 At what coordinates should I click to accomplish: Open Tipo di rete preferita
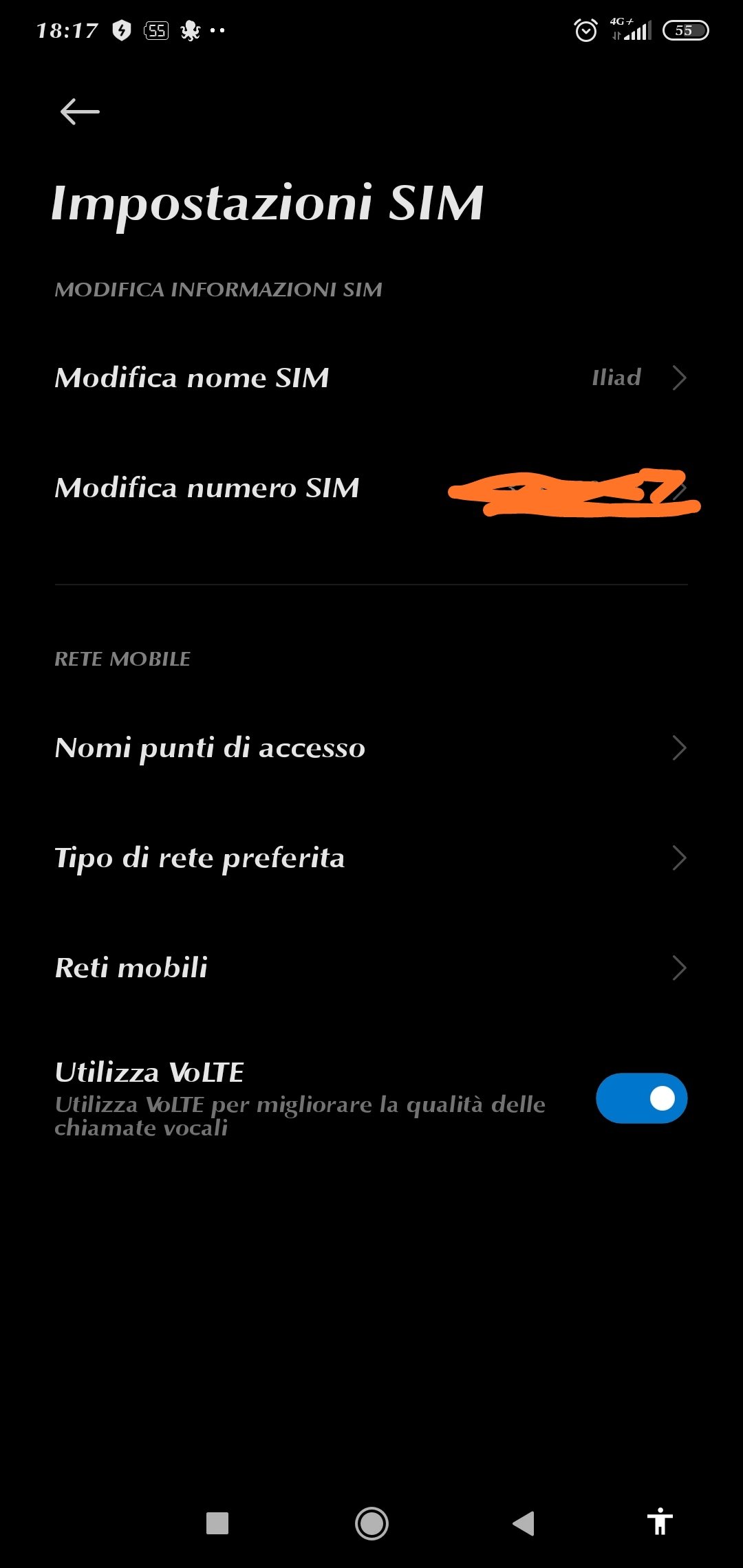pos(371,858)
